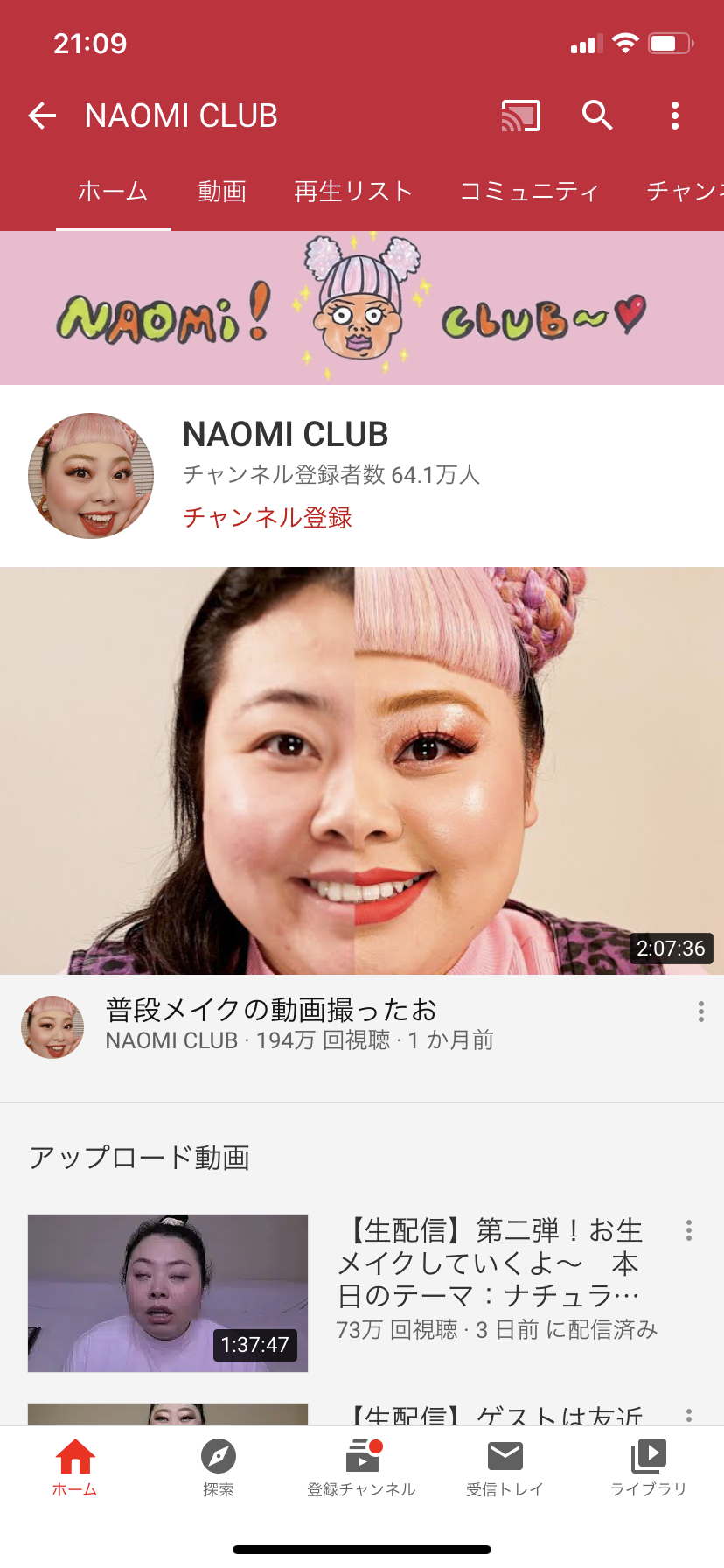Image resolution: width=724 pixels, height=1568 pixels.
Task: Switch to the 動画 tab
Action: pyautogui.click(x=222, y=192)
